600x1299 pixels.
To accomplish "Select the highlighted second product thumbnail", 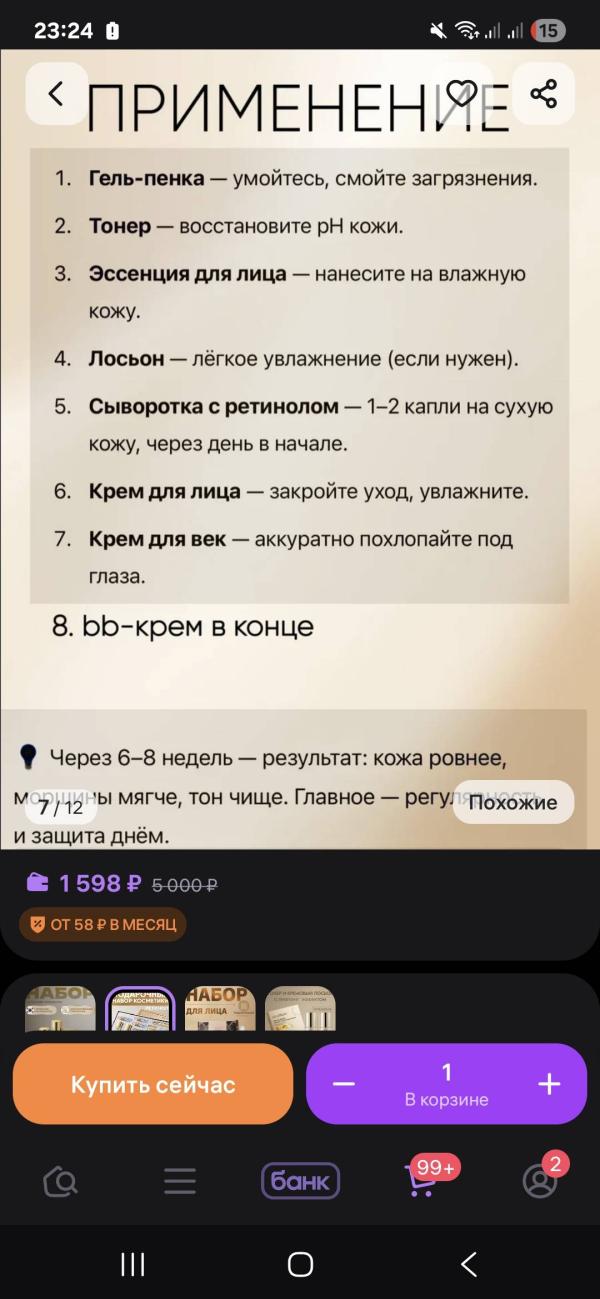I will coord(140,1008).
